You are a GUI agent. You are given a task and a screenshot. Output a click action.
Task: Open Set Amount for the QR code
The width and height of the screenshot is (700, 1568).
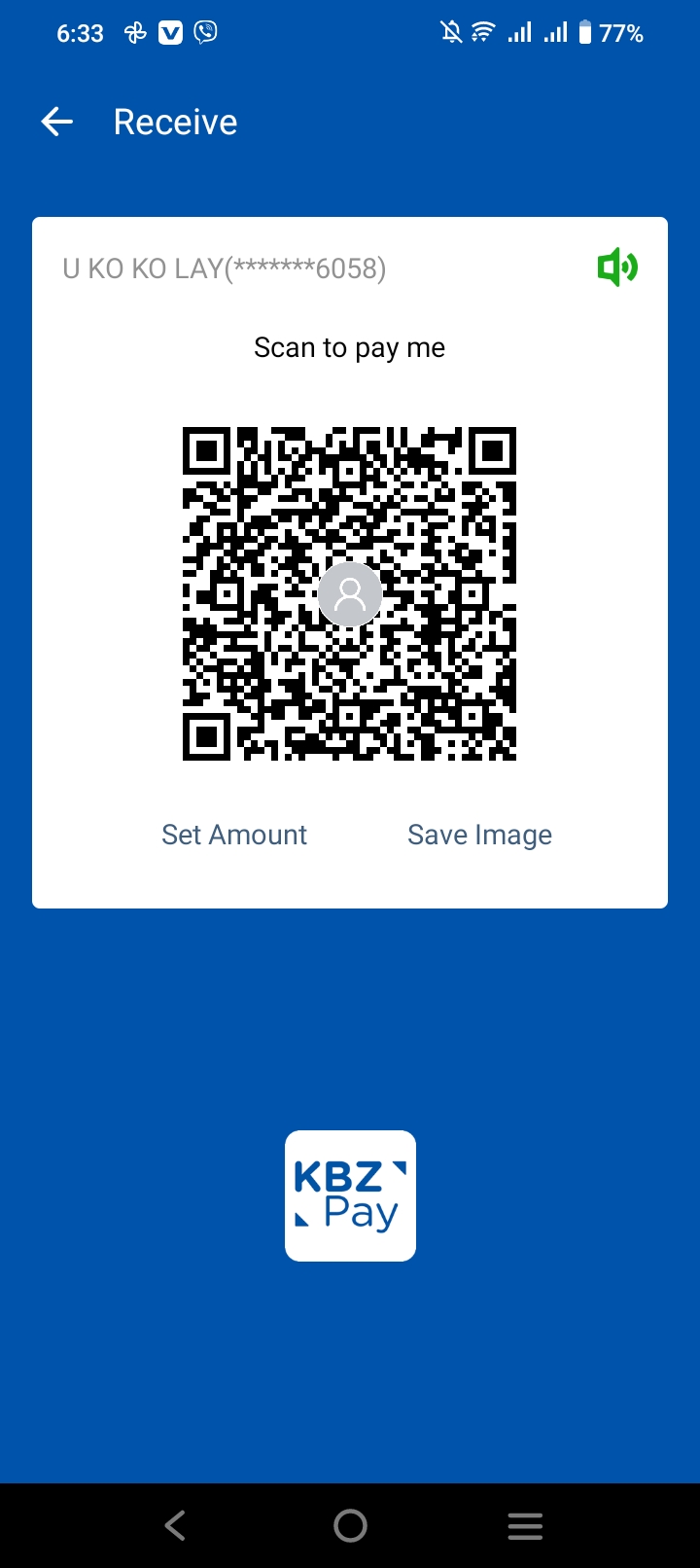coord(234,835)
